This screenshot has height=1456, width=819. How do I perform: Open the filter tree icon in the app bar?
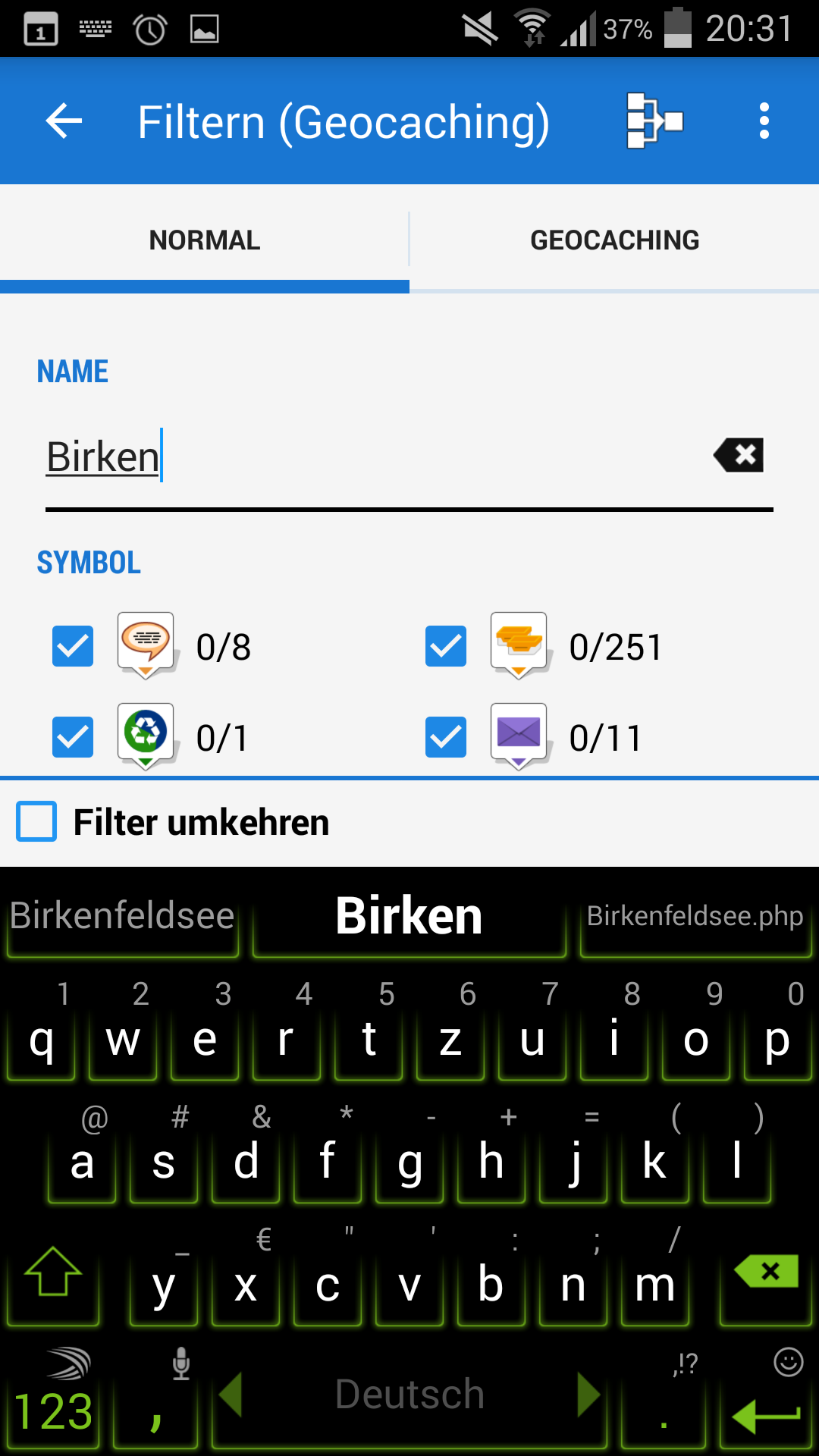pyautogui.click(x=654, y=121)
